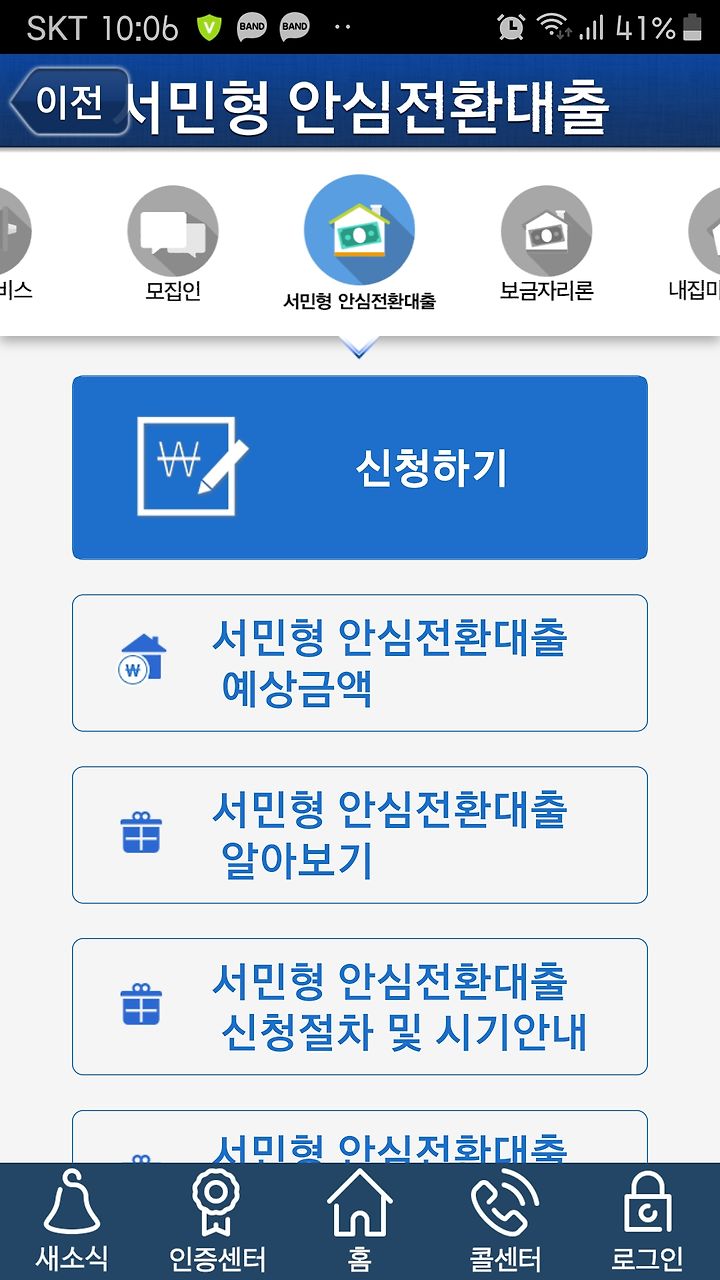Switch to the 인증센터 tab
720x1280 pixels.
[217, 1221]
